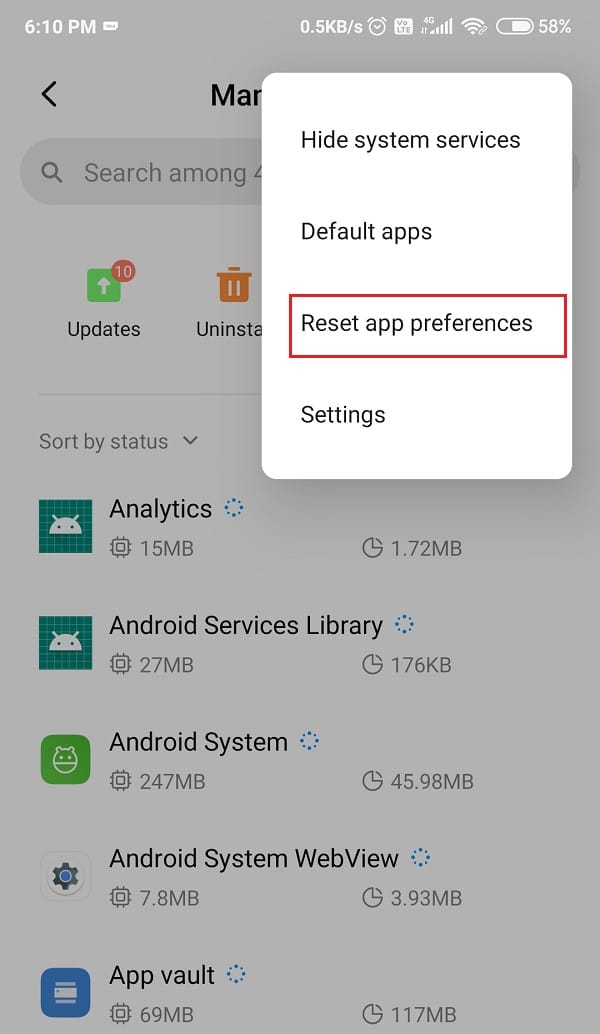Expand the Sort by status dropdown
This screenshot has height=1034, width=600.
(118, 441)
